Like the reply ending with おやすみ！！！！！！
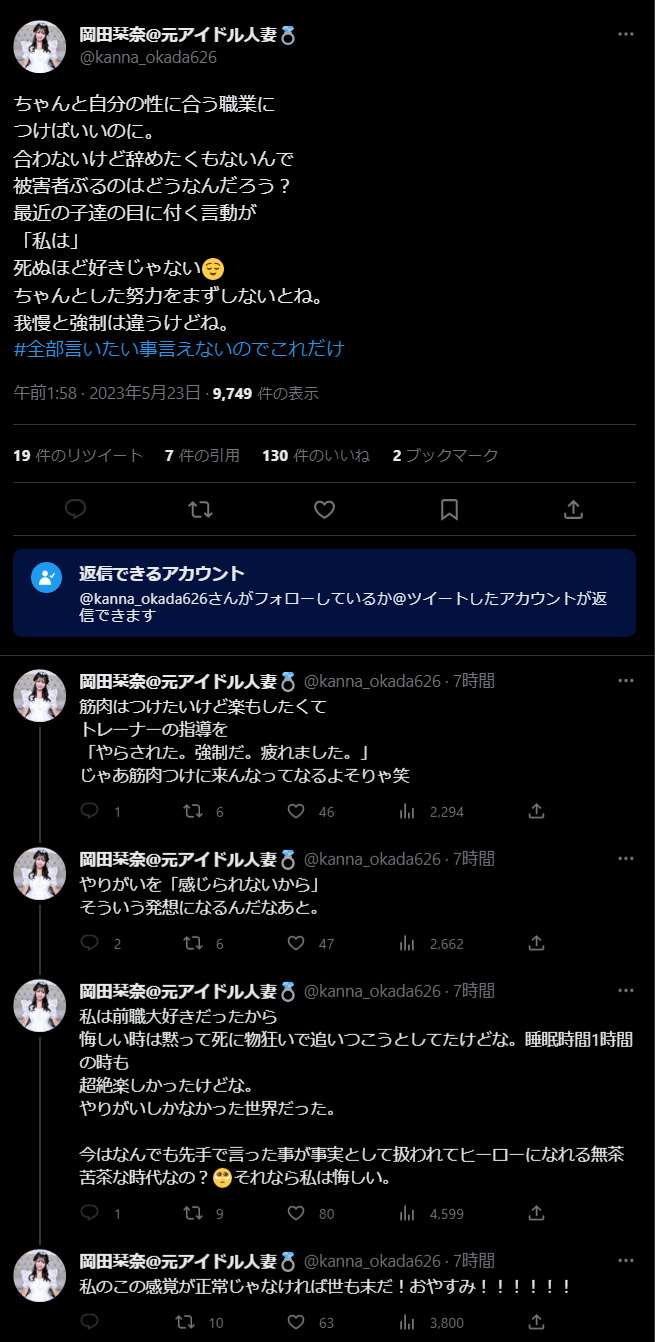 (296, 1322)
